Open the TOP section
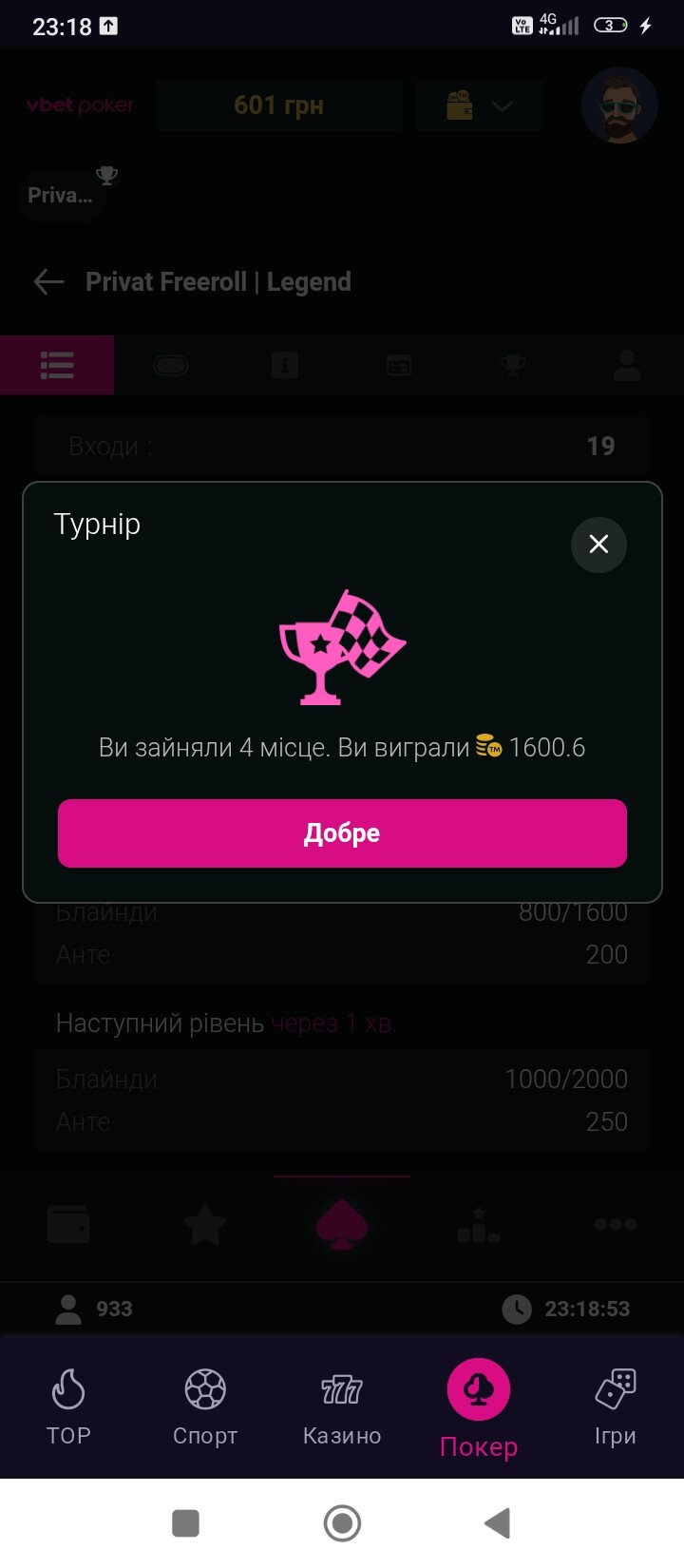 tap(68, 1407)
